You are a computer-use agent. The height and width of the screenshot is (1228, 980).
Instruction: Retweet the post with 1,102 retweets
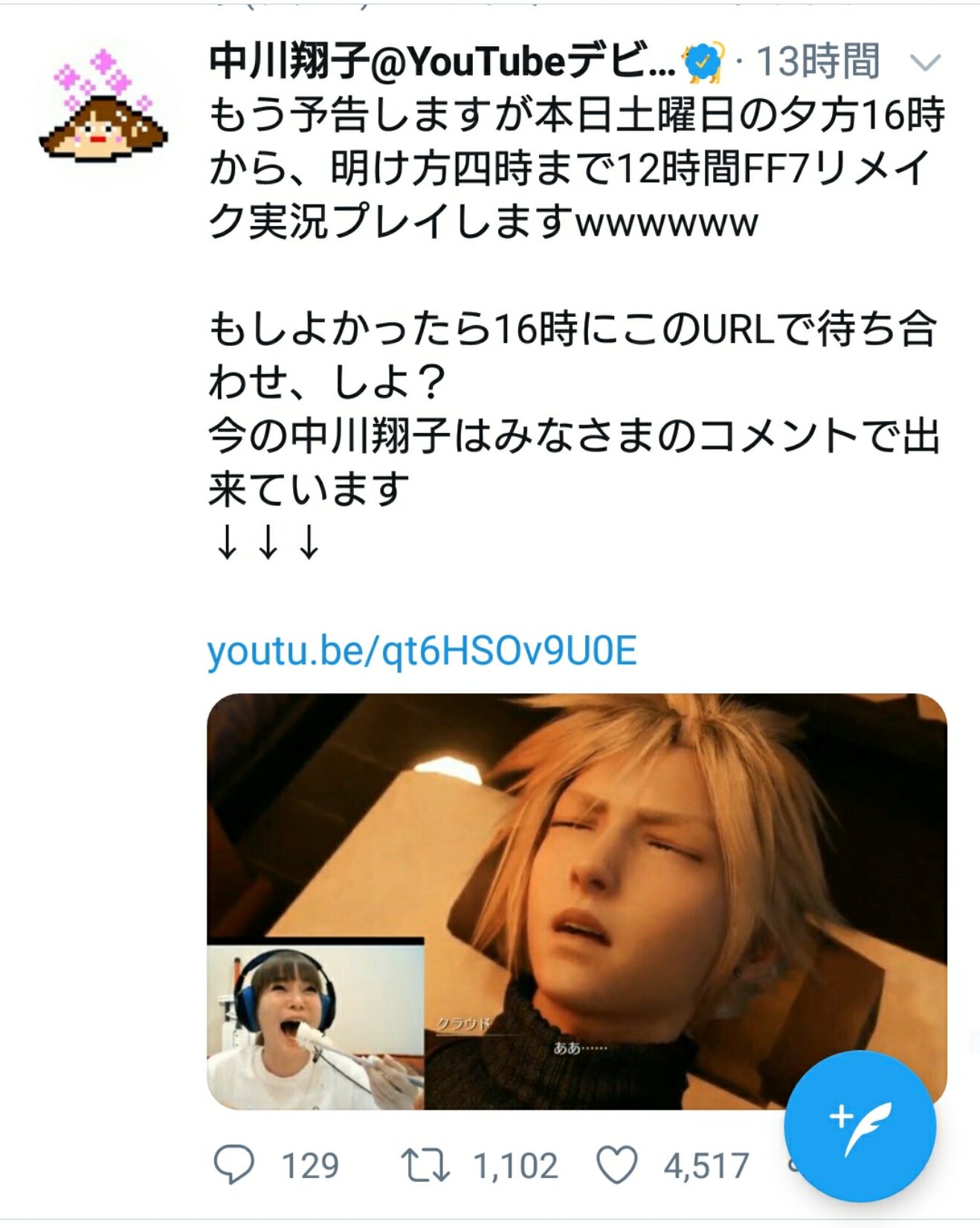tap(425, 1165)
